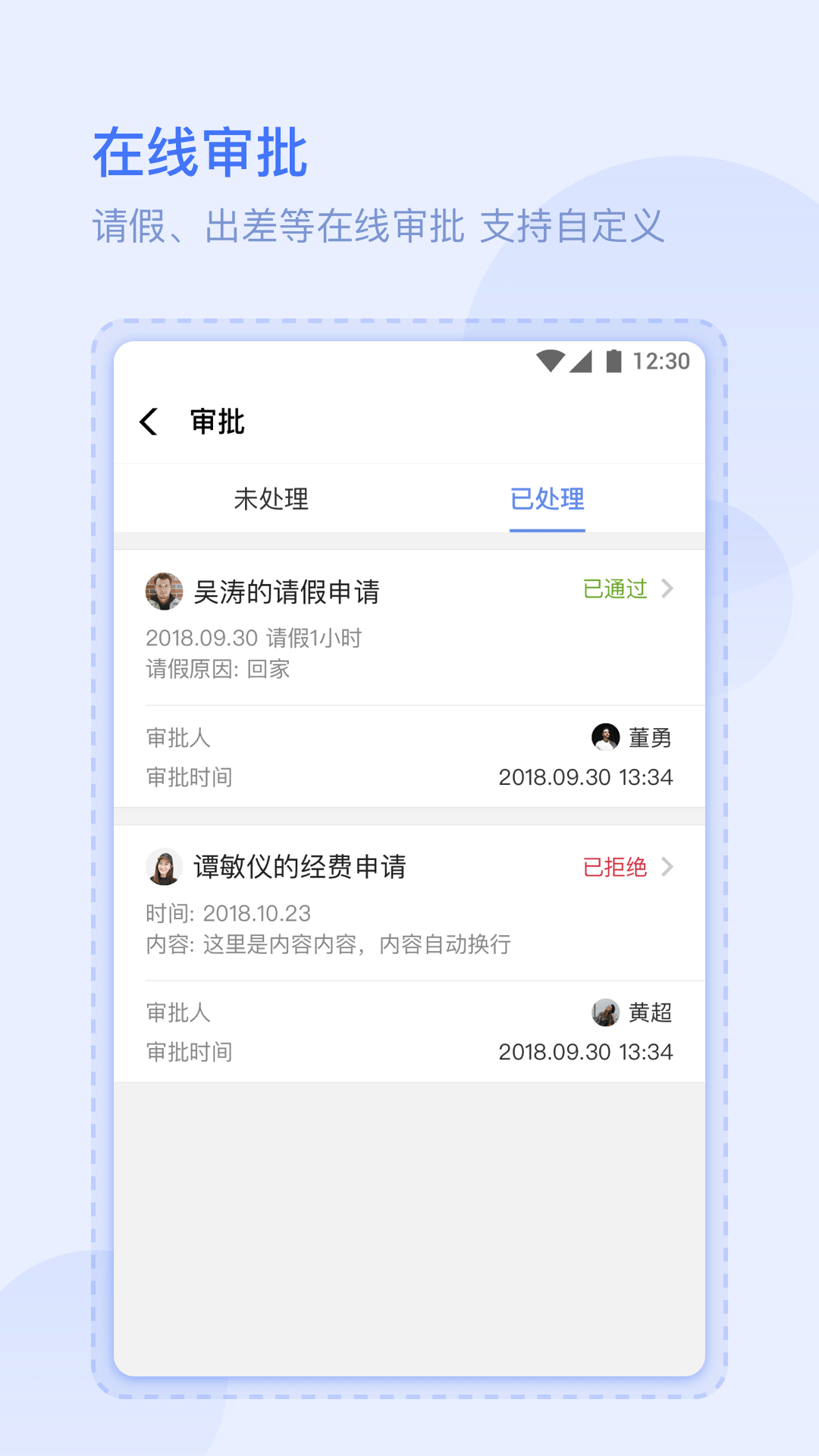The height and width of the screenshot is (1456, 819).
Task: Switch to the 未处理 tab
Action: (272, 499)
